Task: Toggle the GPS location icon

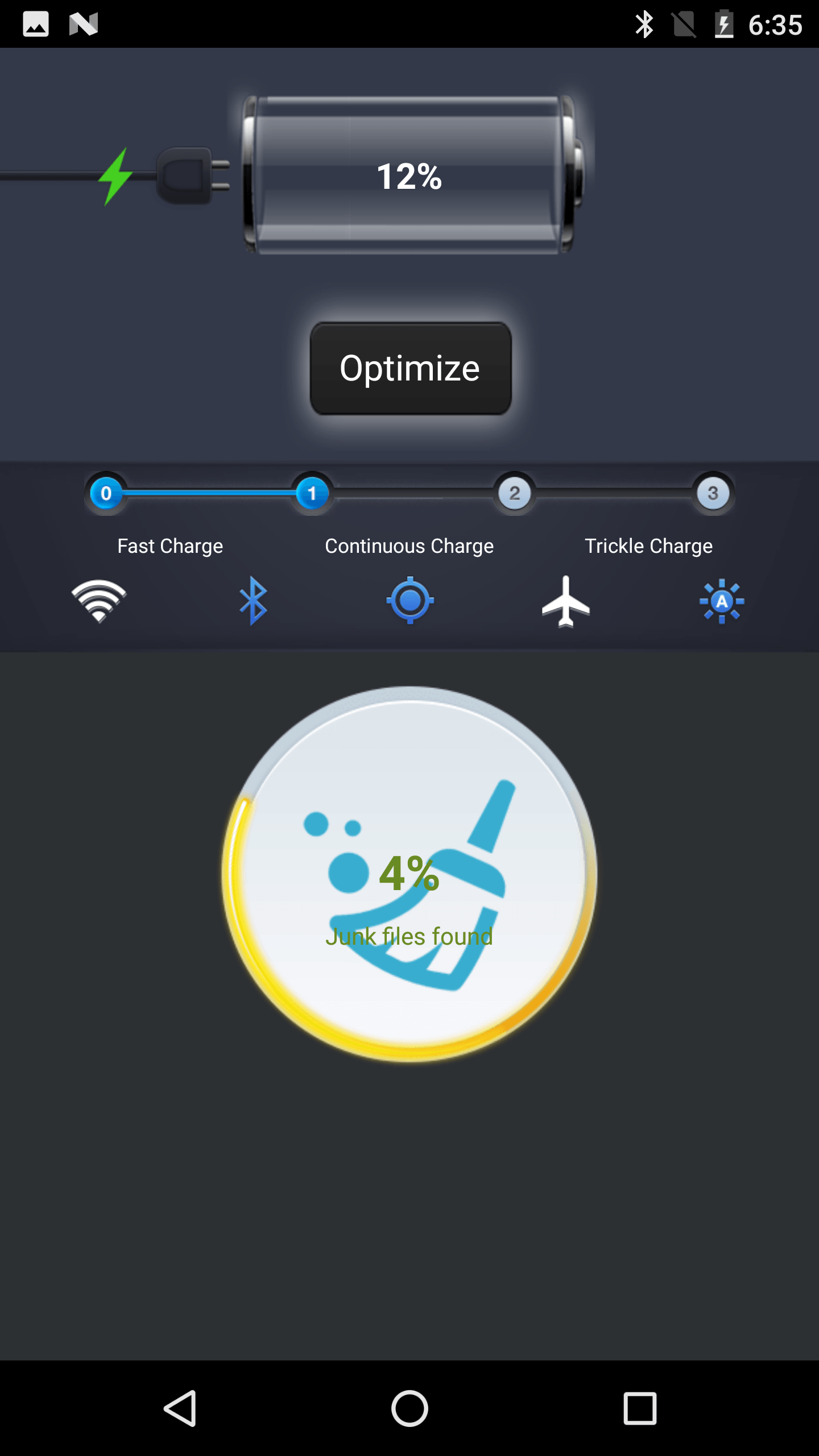Action: (409, 601)
